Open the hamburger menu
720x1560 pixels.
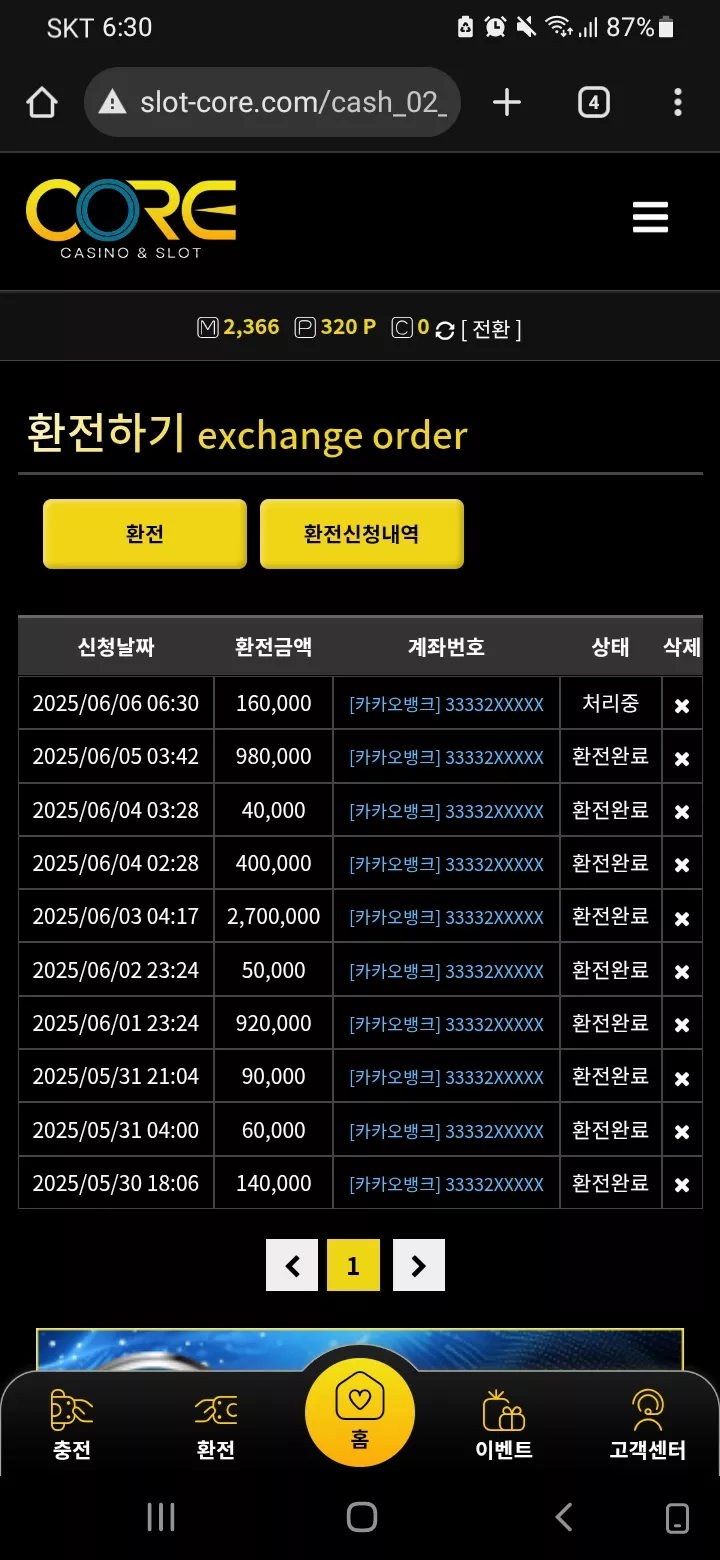(x=650, y=217)
